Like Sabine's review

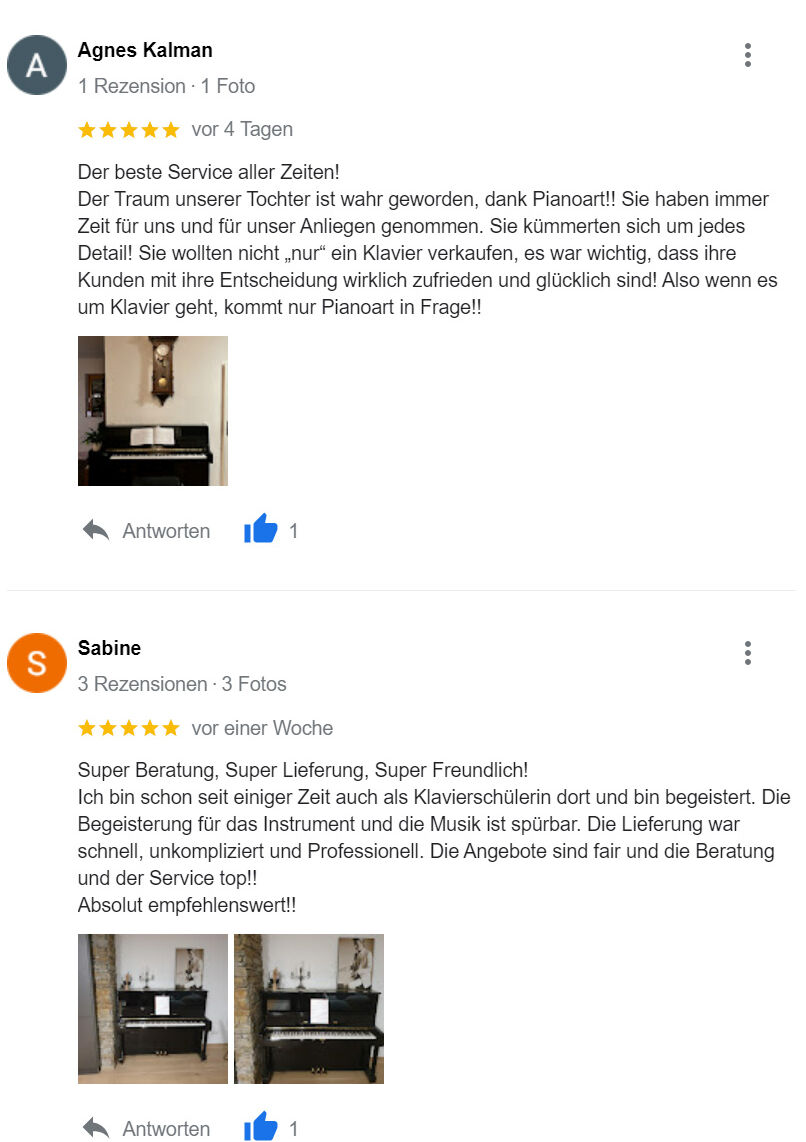[x=261, y=1128]
